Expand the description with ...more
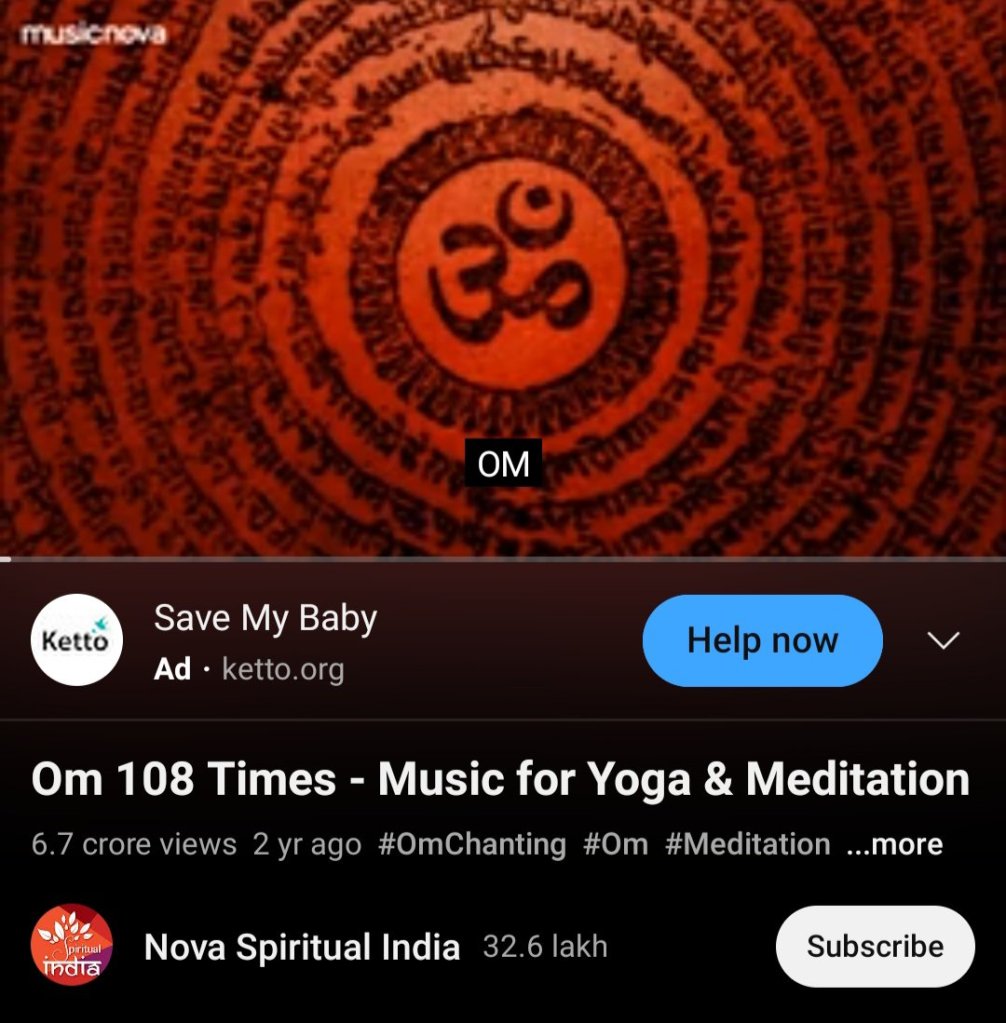The image size is (1006, 1023). pyautogui.click(x=894, y=845)
